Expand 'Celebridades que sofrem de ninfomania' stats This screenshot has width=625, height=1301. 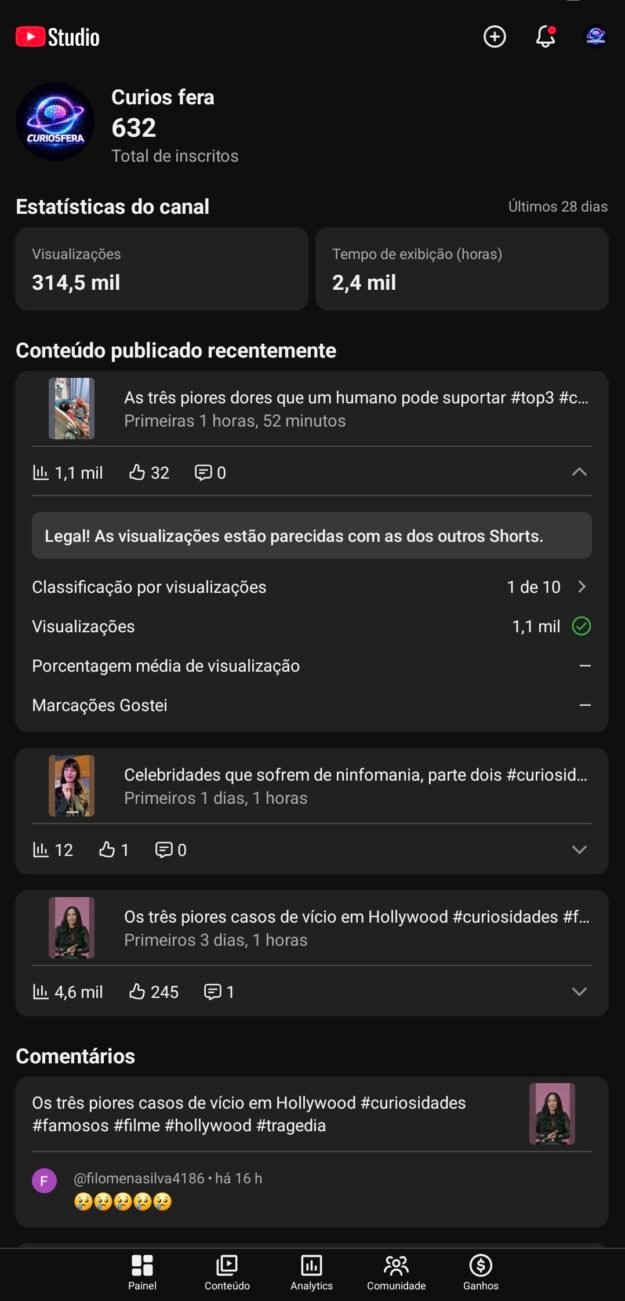pos(579,850)
